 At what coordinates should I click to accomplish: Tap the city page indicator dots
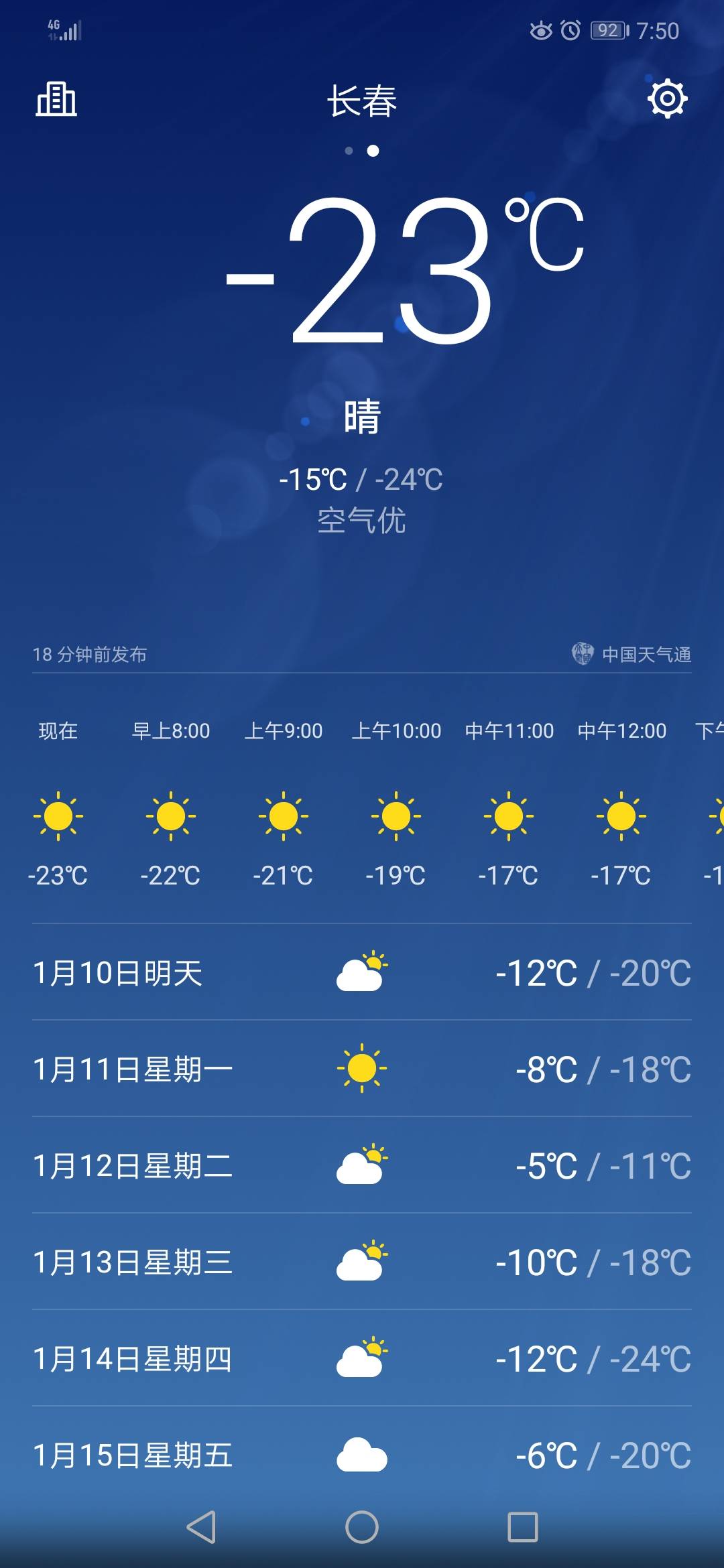(x=361, y=151)
